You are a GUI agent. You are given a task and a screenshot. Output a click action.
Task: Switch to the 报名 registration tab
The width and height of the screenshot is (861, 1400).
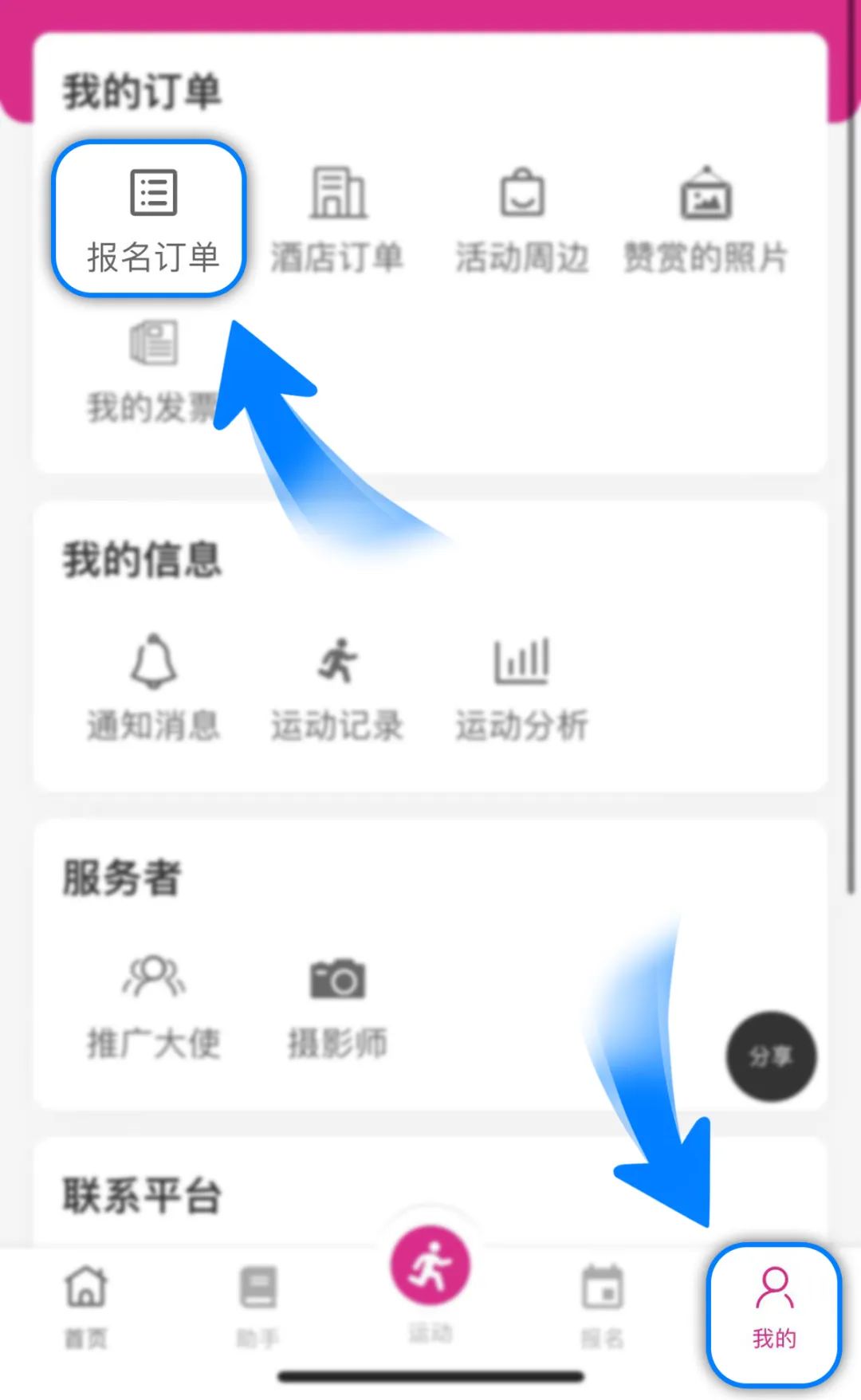602,1306
